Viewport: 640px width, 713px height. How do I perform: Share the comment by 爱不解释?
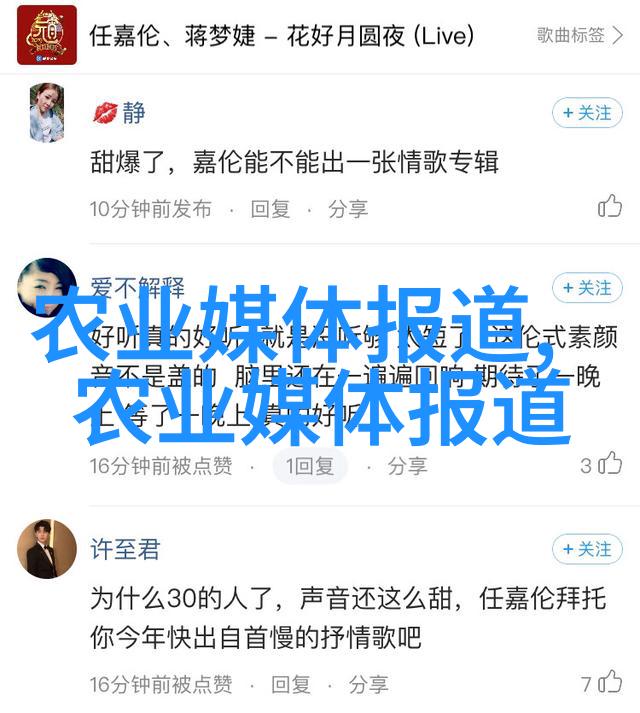(407, 466)
